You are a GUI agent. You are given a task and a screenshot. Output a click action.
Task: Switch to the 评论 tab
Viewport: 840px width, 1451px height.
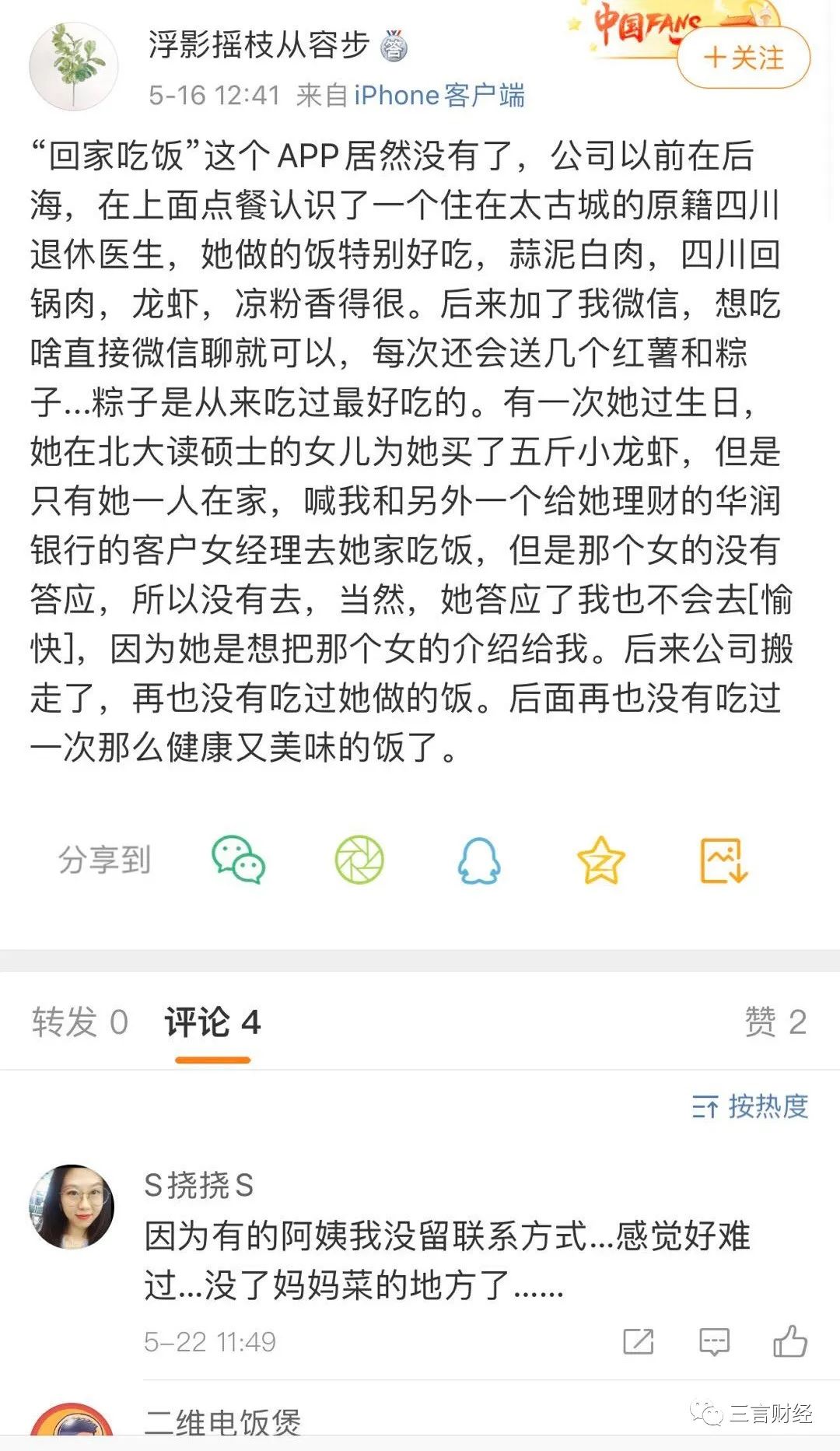point(212,1022)
